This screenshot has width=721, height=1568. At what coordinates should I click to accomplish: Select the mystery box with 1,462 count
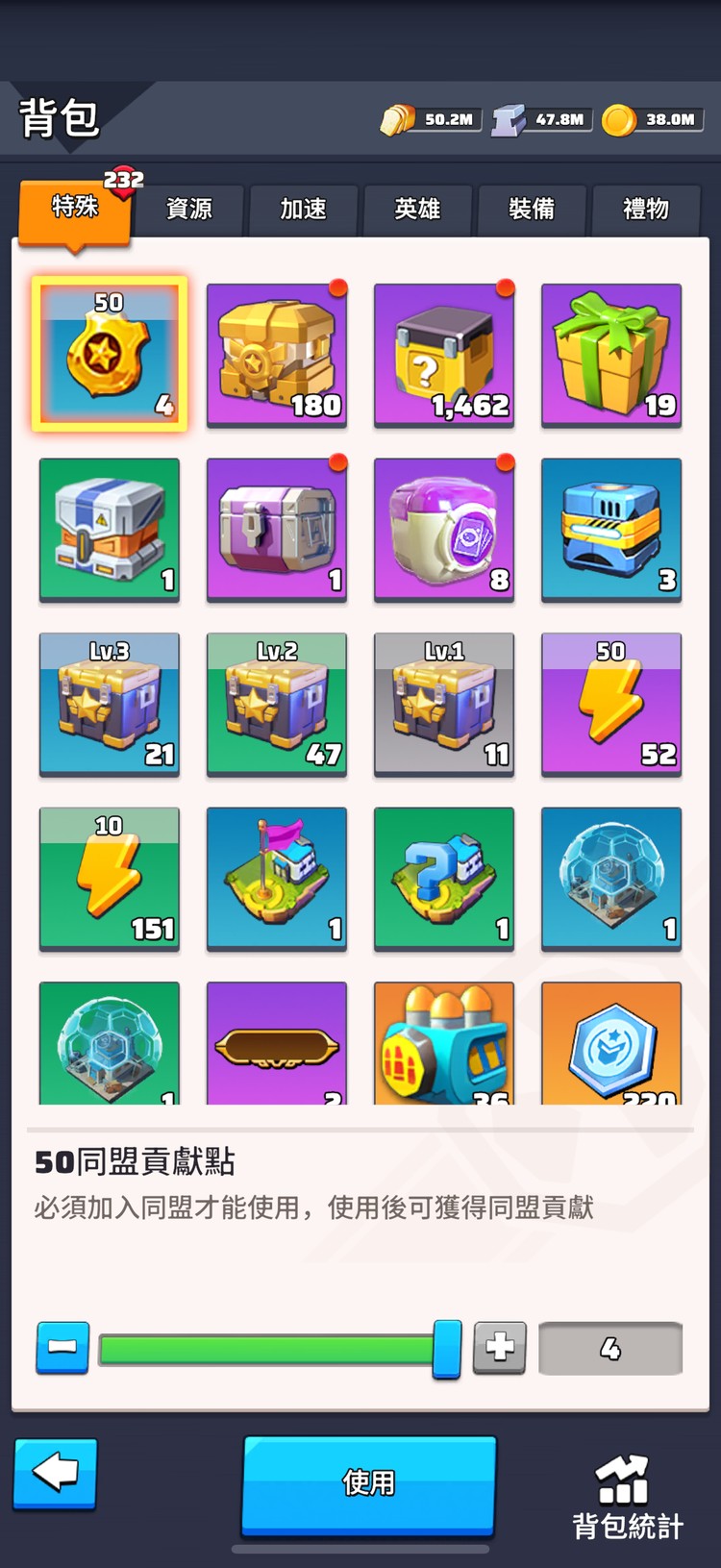tap(444, 355)
